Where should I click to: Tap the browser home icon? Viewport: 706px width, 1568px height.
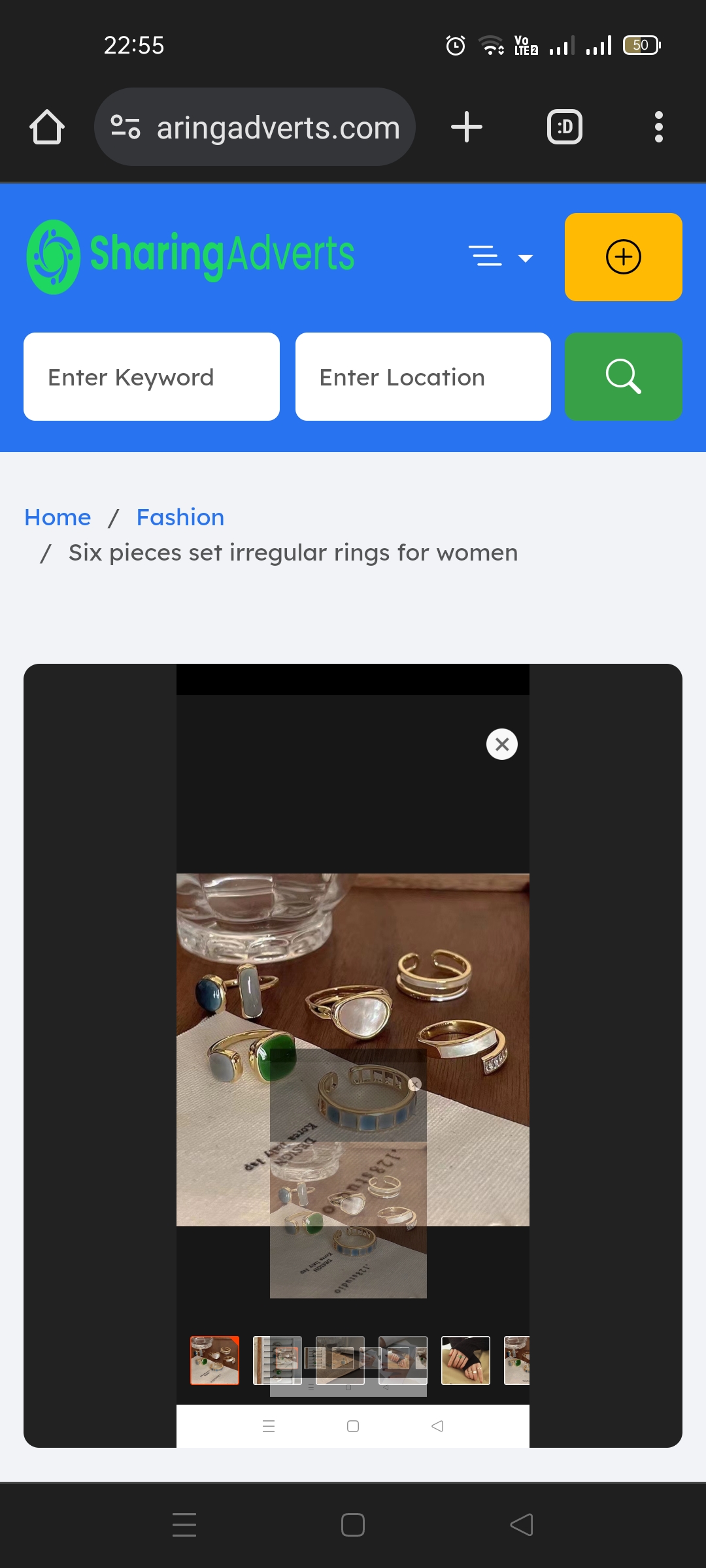point(47,127)
